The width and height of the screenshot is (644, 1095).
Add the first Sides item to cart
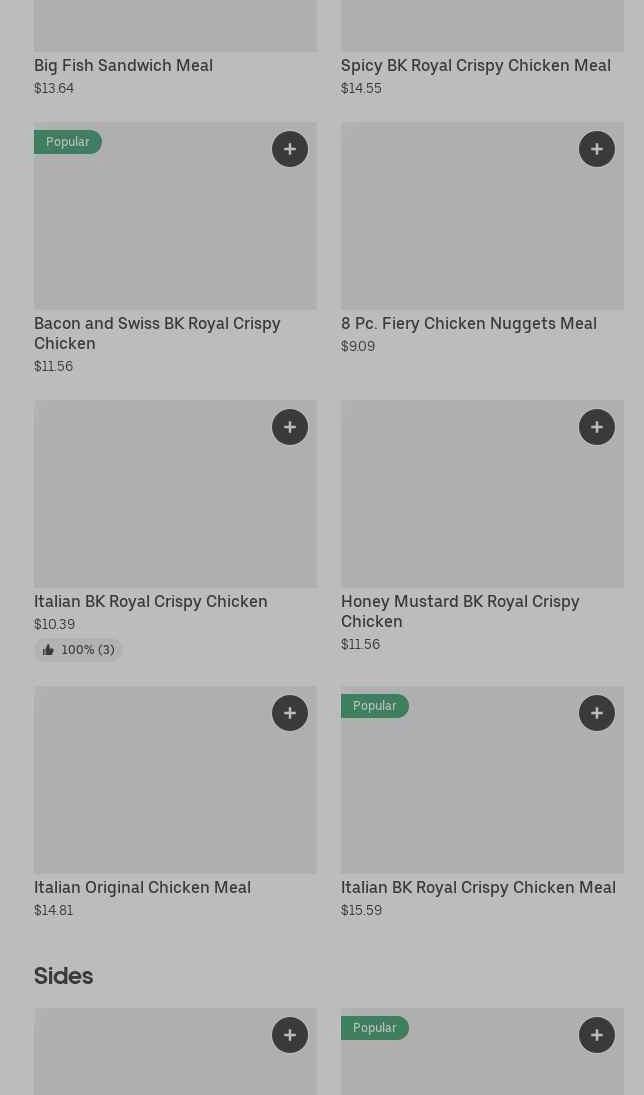tap(290, 1035)
